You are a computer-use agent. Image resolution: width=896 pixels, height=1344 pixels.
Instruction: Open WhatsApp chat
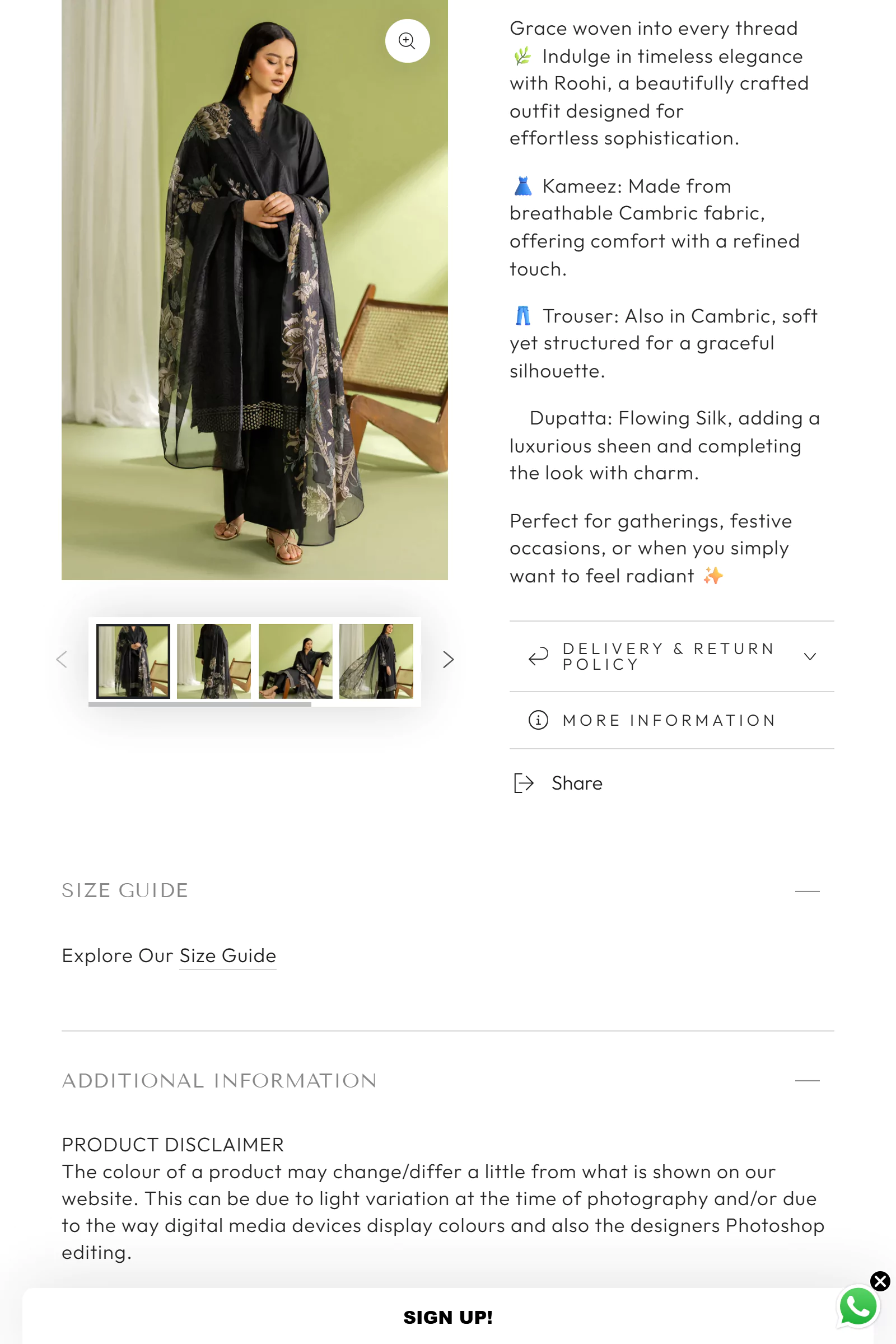tap(858, 1308)
